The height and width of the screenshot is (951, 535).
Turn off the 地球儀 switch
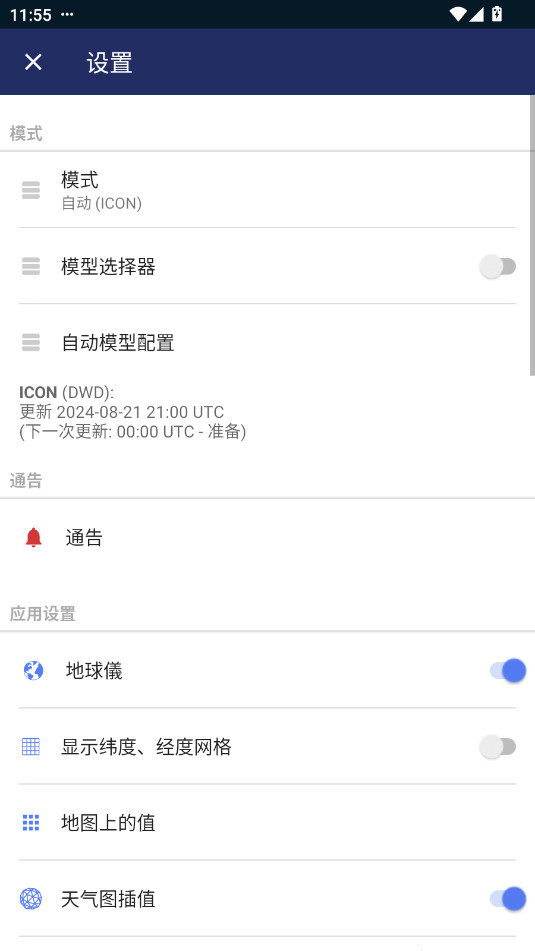508,671
